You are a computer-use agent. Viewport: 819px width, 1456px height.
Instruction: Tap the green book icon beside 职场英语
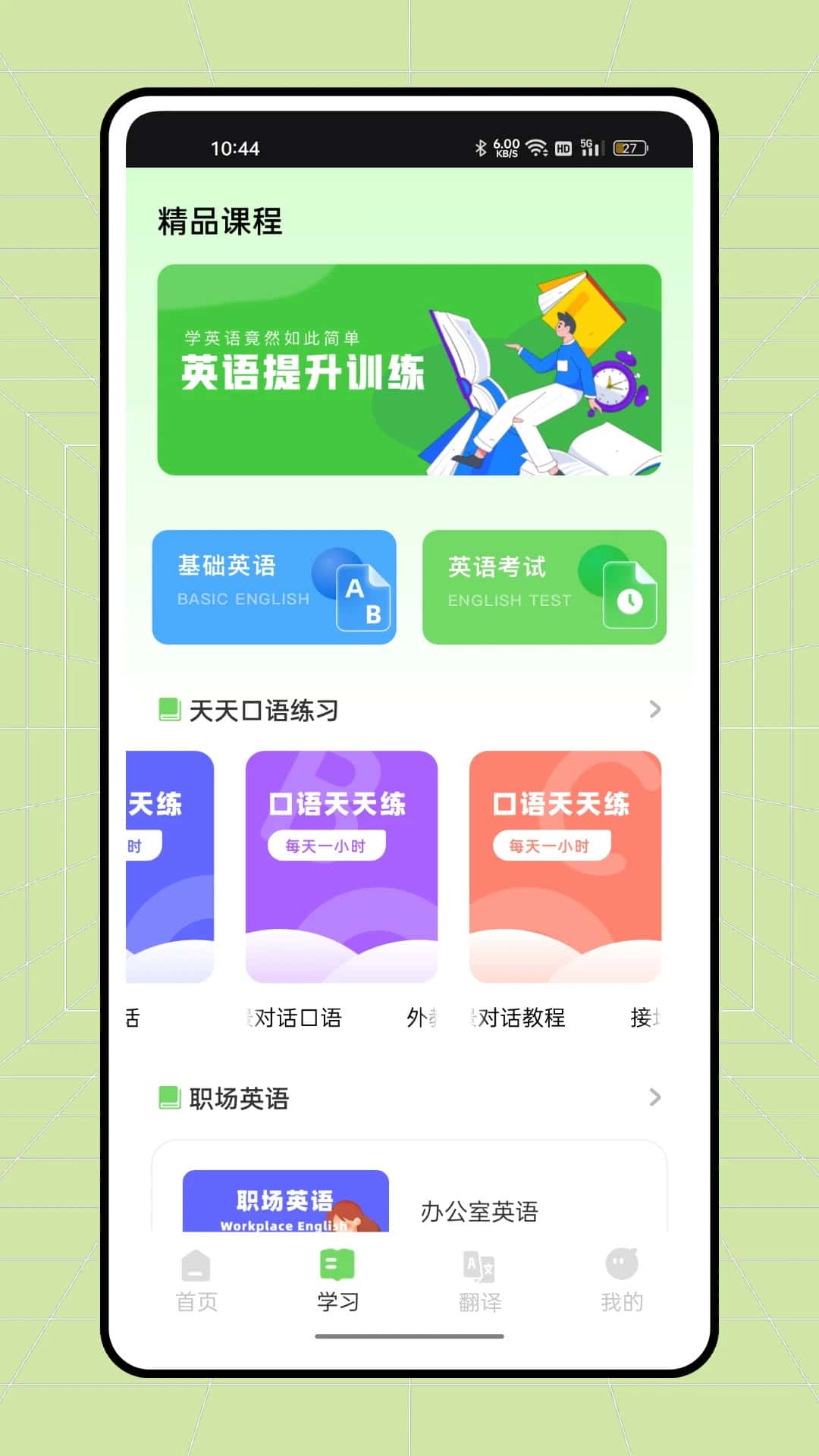click(171, 1097)
